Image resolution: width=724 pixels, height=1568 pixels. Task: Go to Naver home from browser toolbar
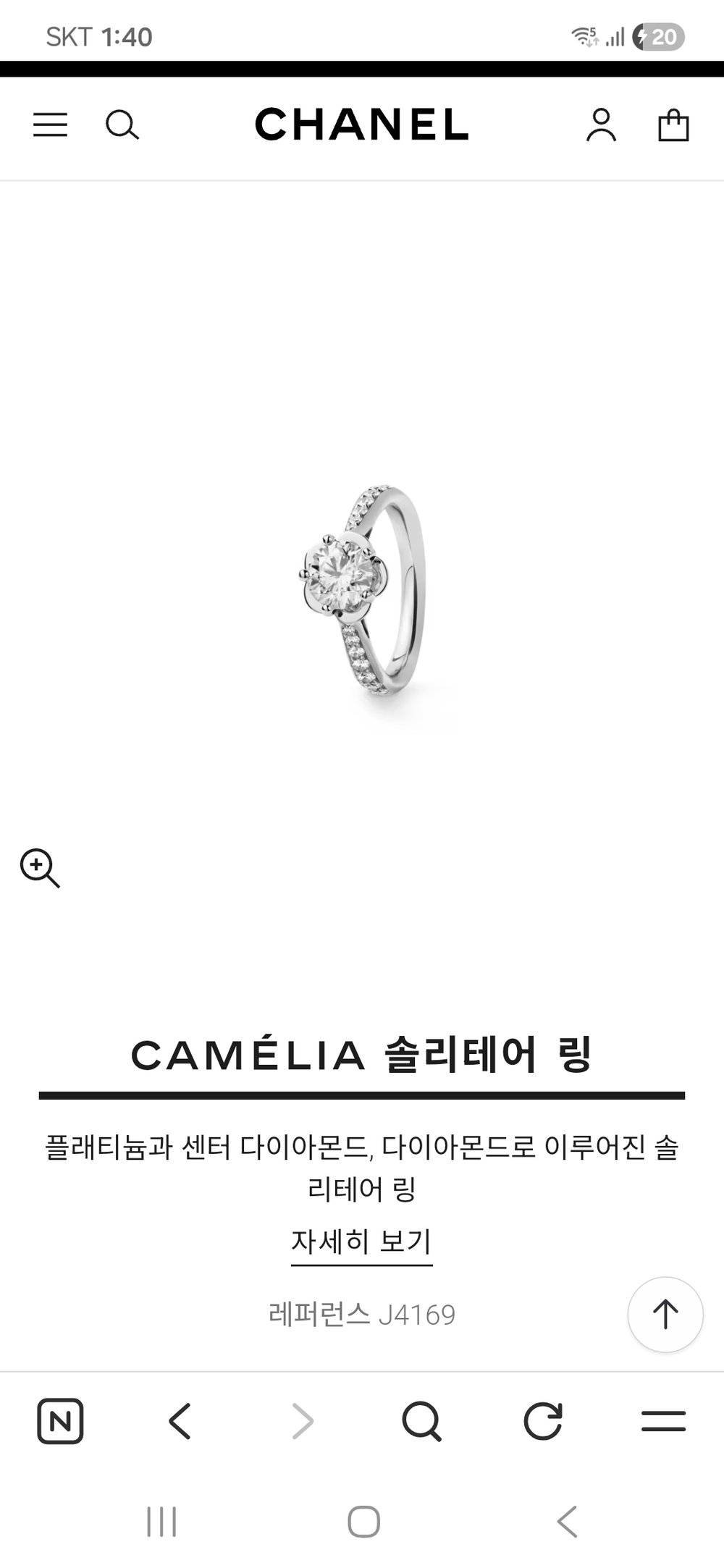[60, 1421]
